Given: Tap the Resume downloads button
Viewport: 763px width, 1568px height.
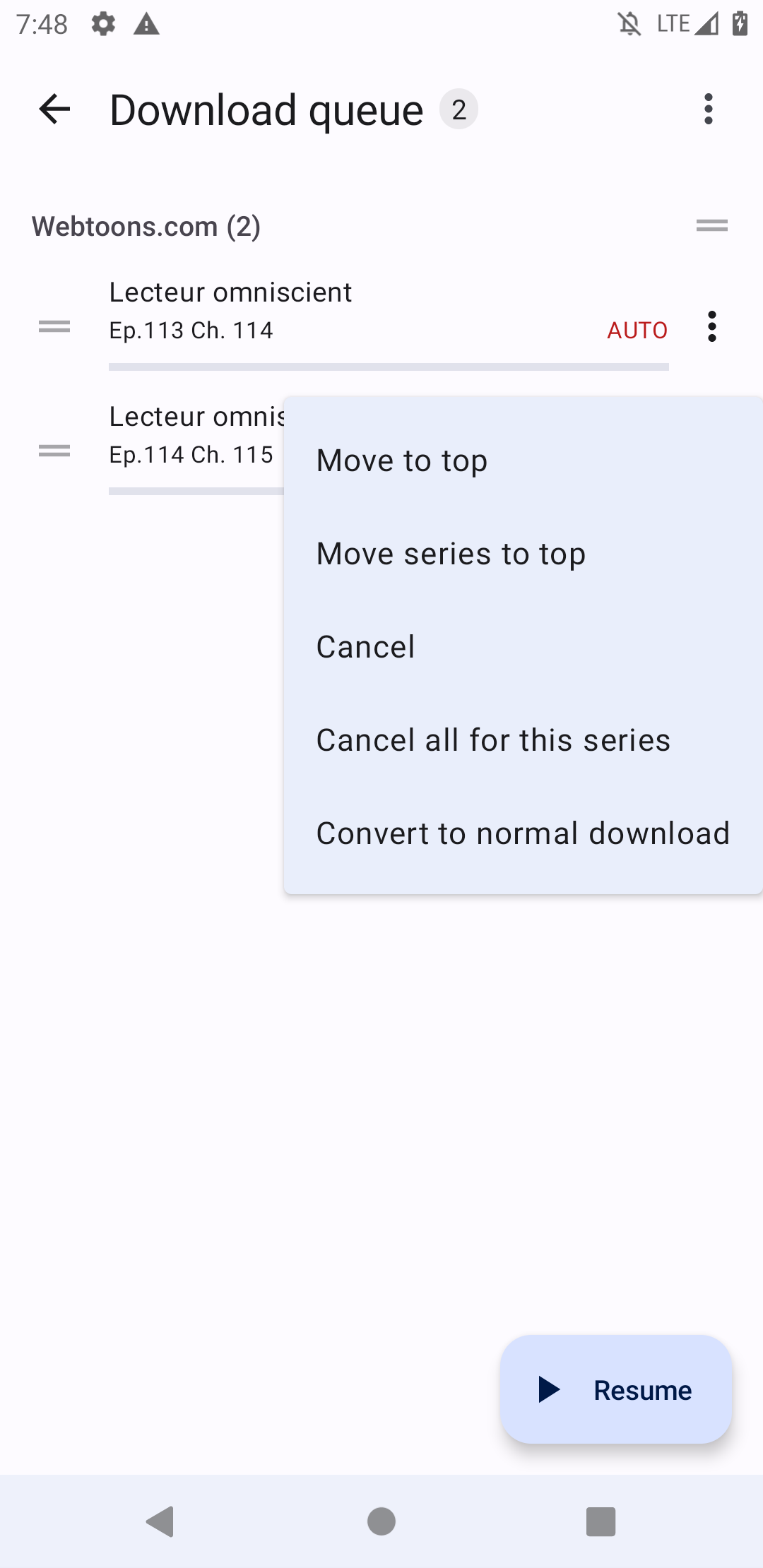Looking at the screenshot, I should [616, 1389].
